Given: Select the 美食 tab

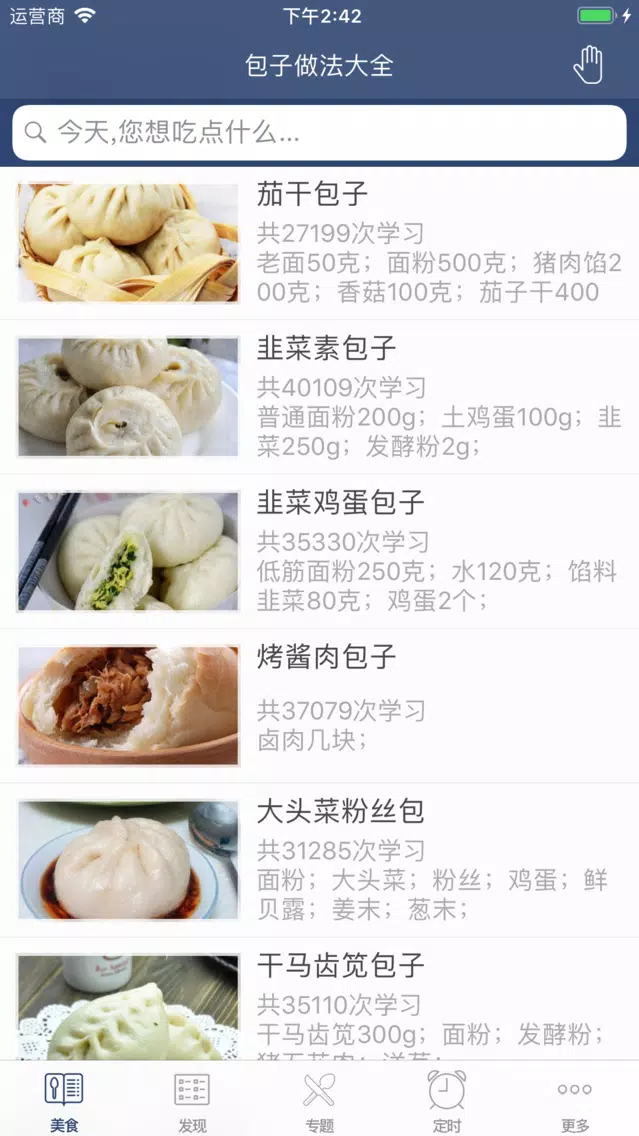Looking at the screenshot, I should (x=64, y=1100).
